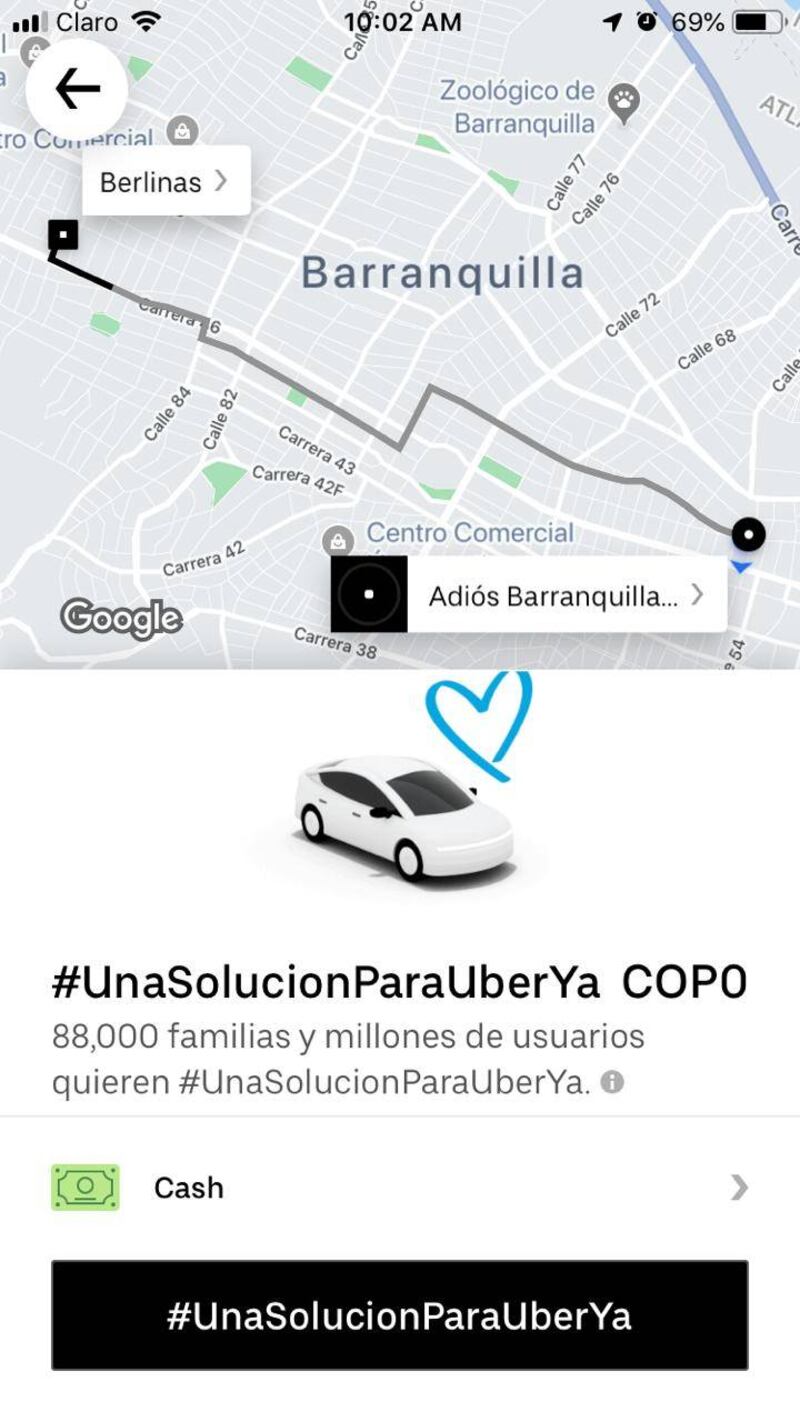The image size is (800, 1422).
Task: Change the Cash payment method
Action: pyautogui.click(x=400, y=1187)
